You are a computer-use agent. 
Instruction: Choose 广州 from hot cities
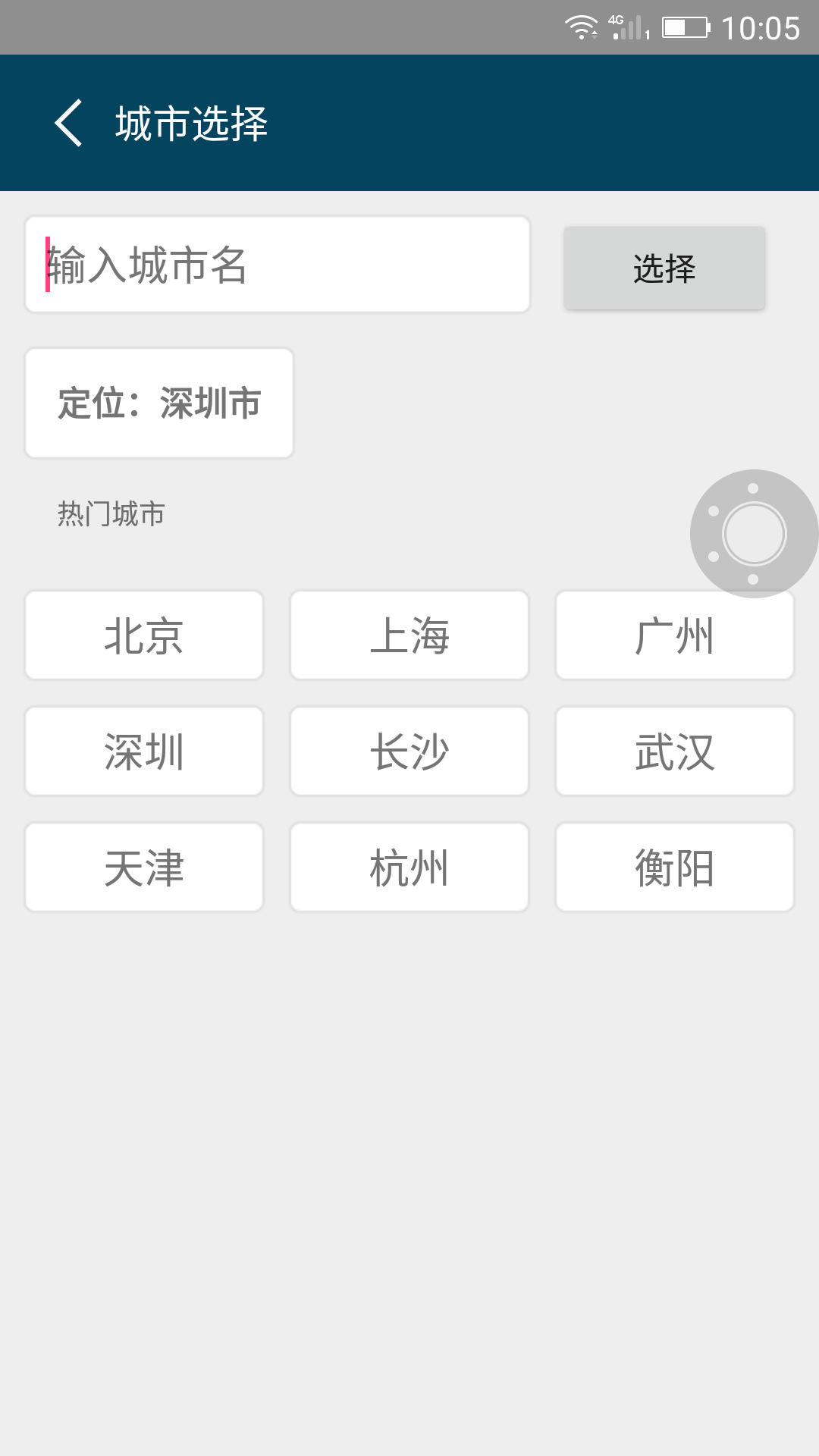click(674, 635)
